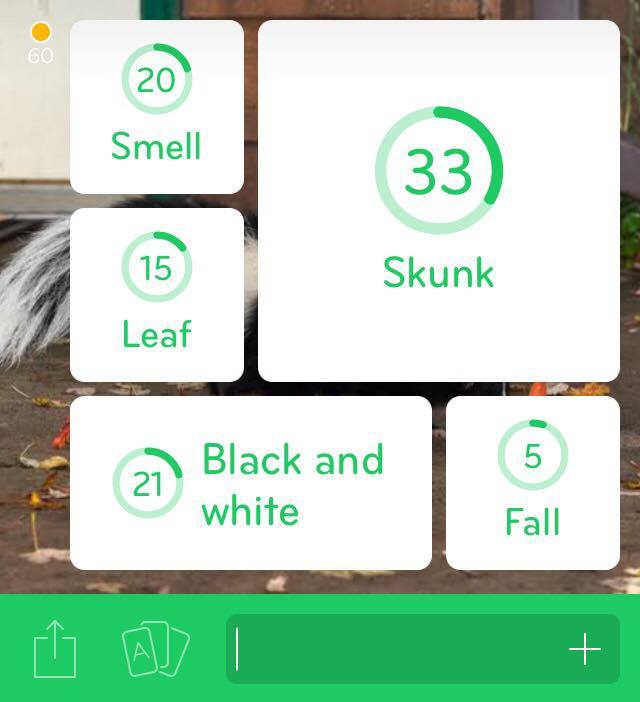Select the Fall answer tile

(x=532, y=483)
